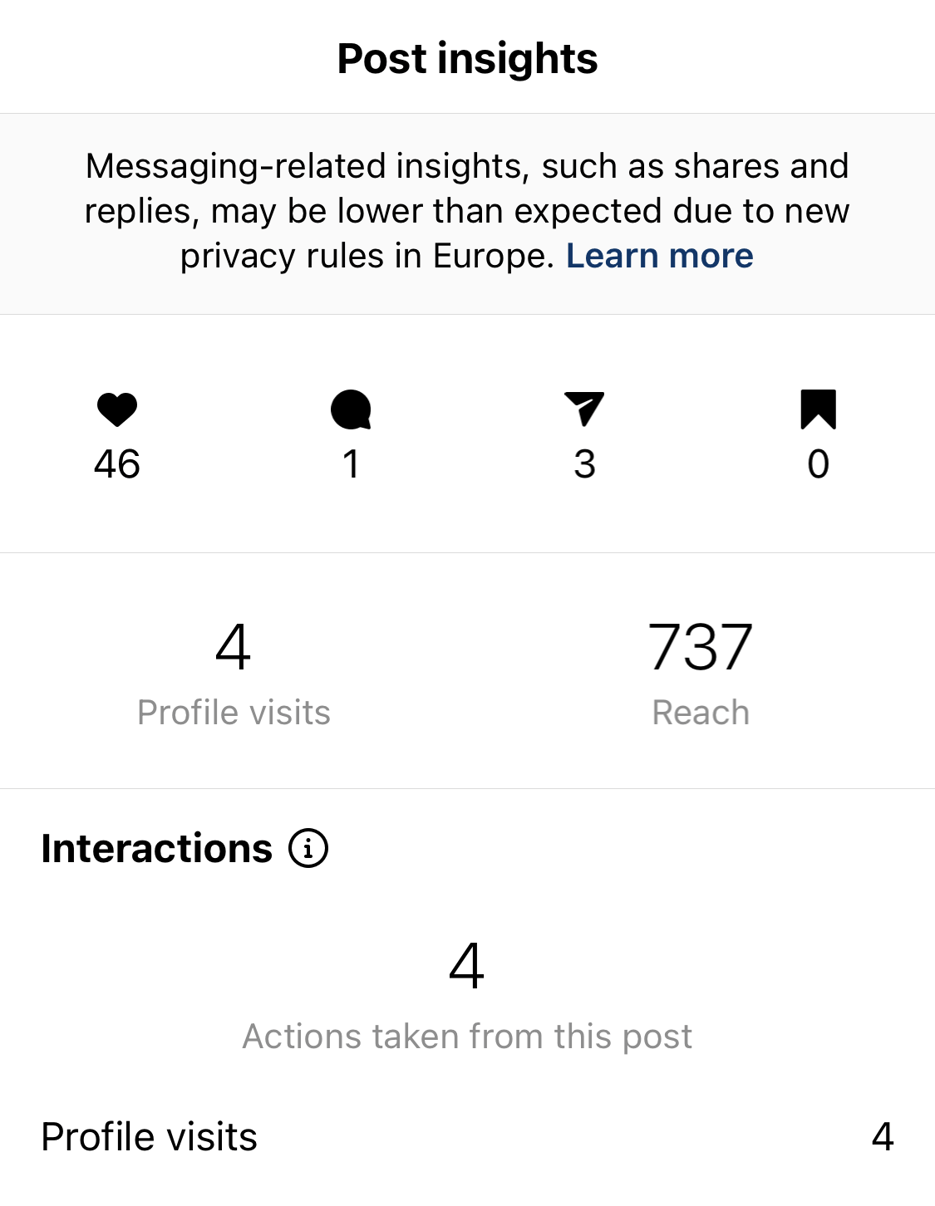Tap the comments count 1
The height and width of the screenshot is (1206, 935).
pos(350,463)
